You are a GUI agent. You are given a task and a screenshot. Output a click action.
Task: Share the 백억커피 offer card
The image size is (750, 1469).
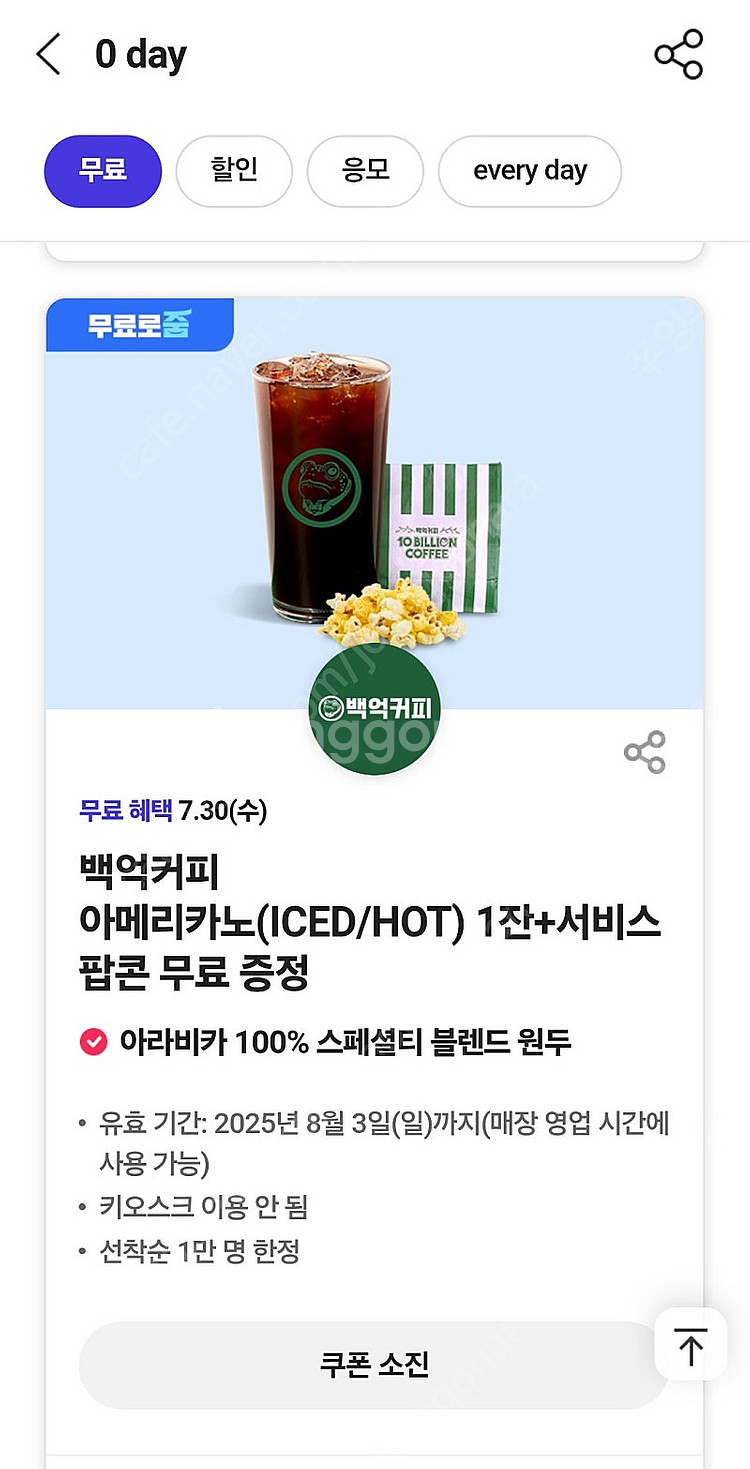[x=645, y=752]
